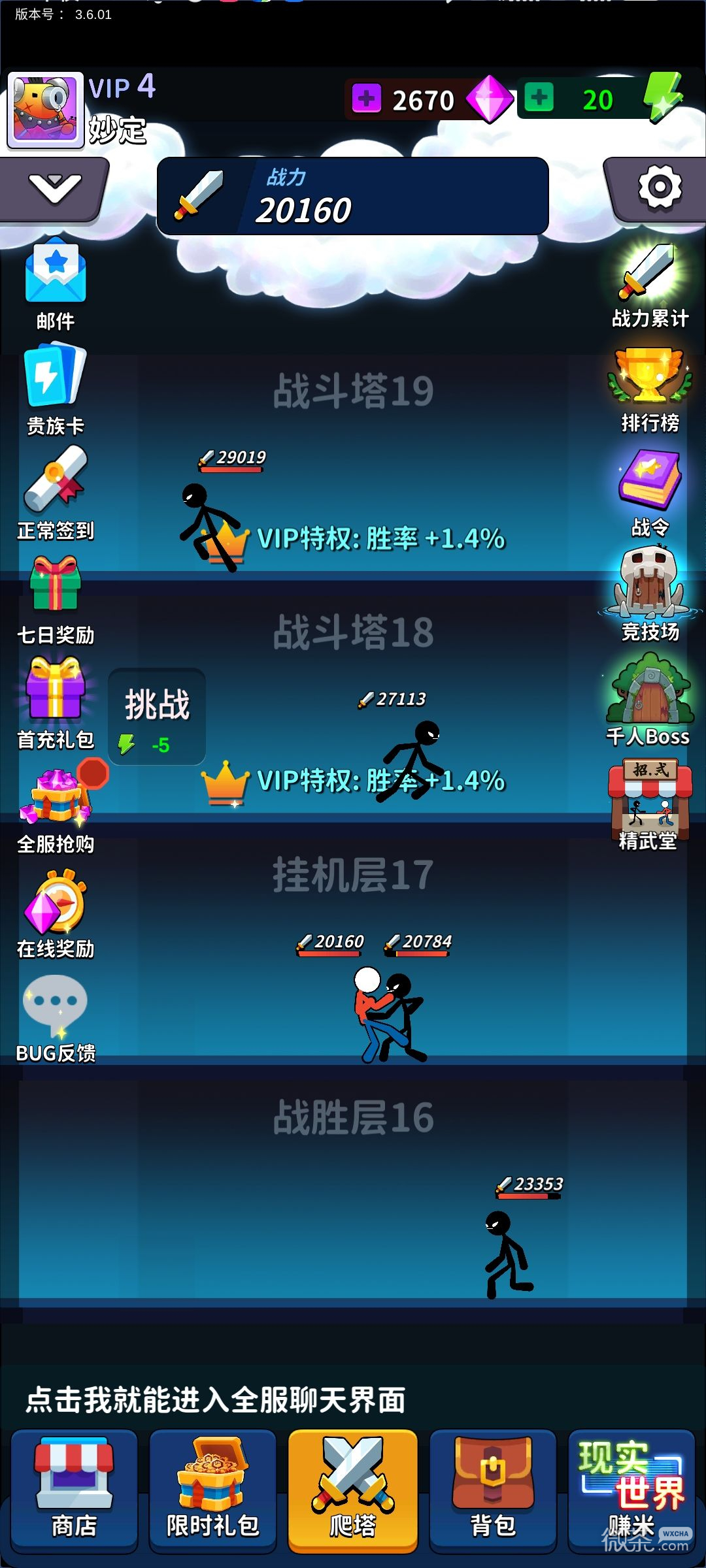Open 贵族卡 noble card
This screenshot has height=1568, width=706.
[56, 389]
